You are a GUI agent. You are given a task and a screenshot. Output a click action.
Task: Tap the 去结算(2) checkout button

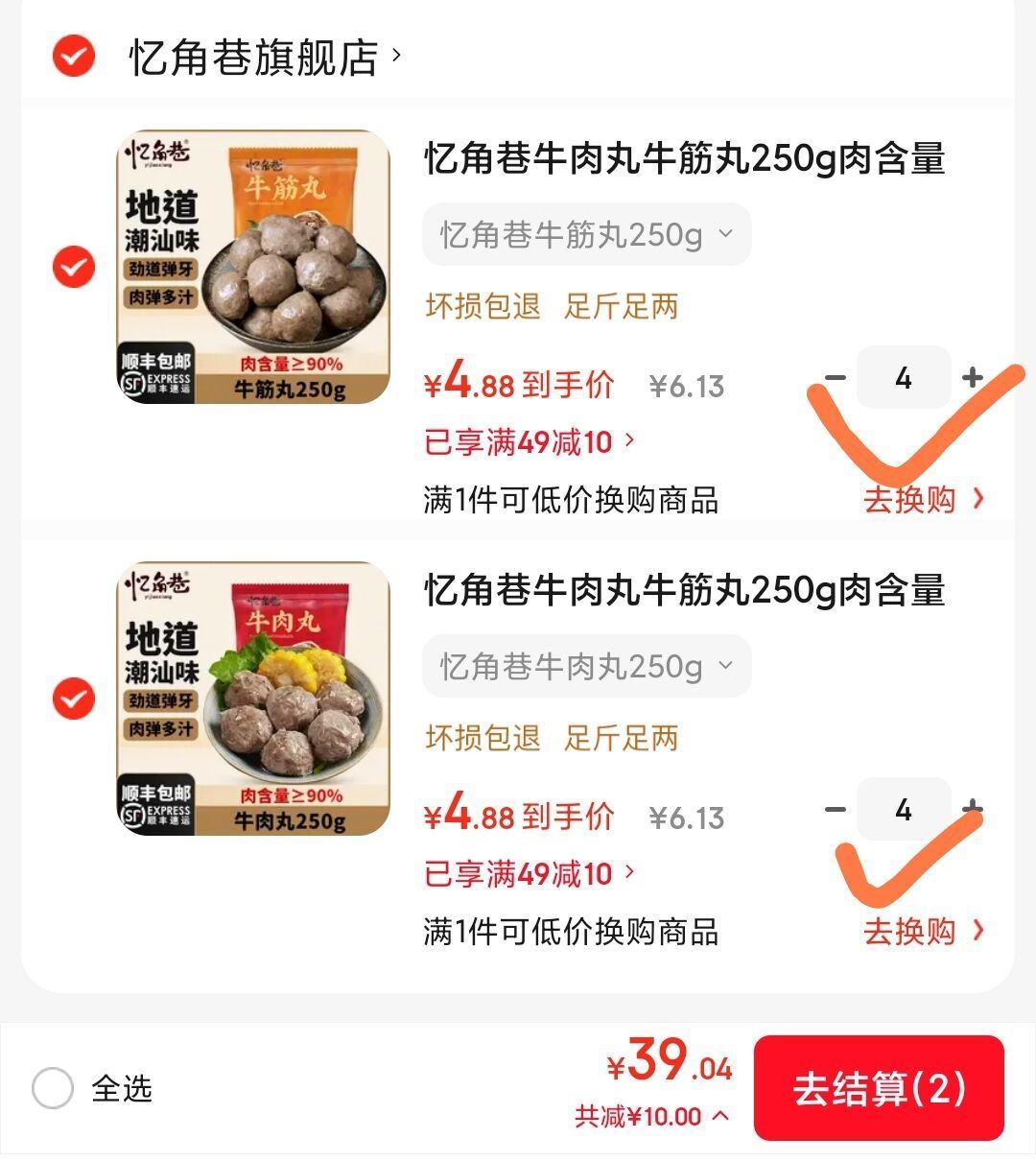pyautogui.click(x=878, y=1089)
